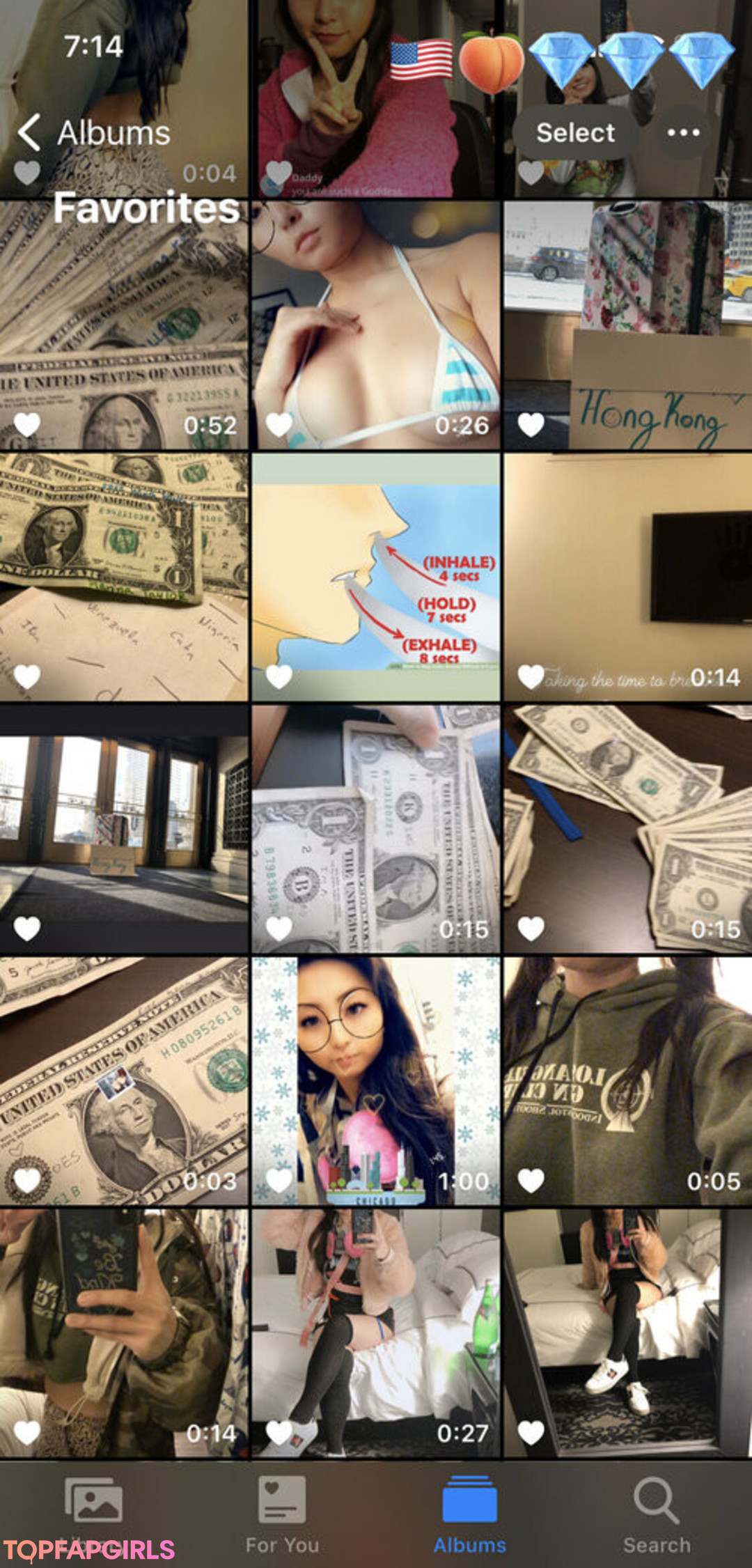752x1568 pixels.
Task: Tap the Select button
Action: click(575, 132)
